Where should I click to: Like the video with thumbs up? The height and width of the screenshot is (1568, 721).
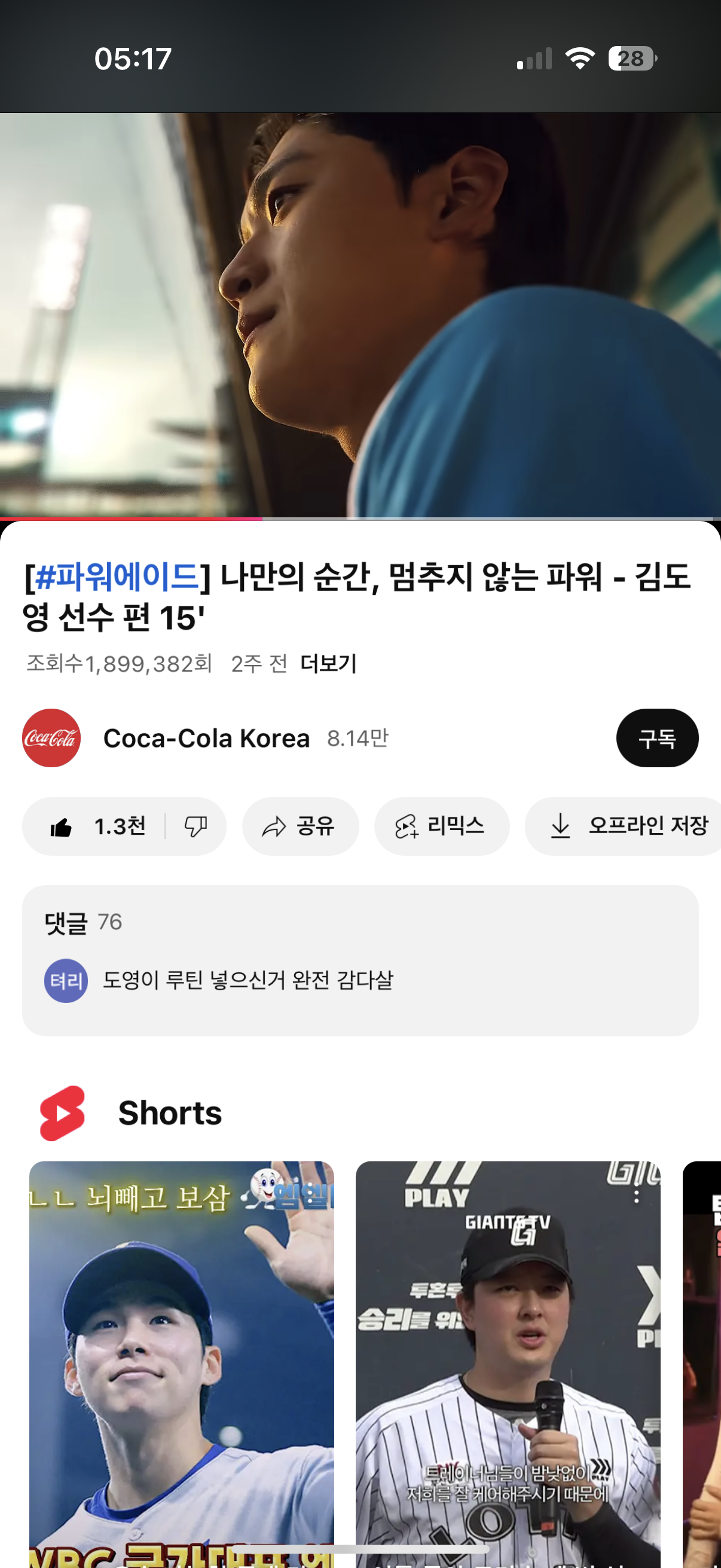tap(97, 826)
